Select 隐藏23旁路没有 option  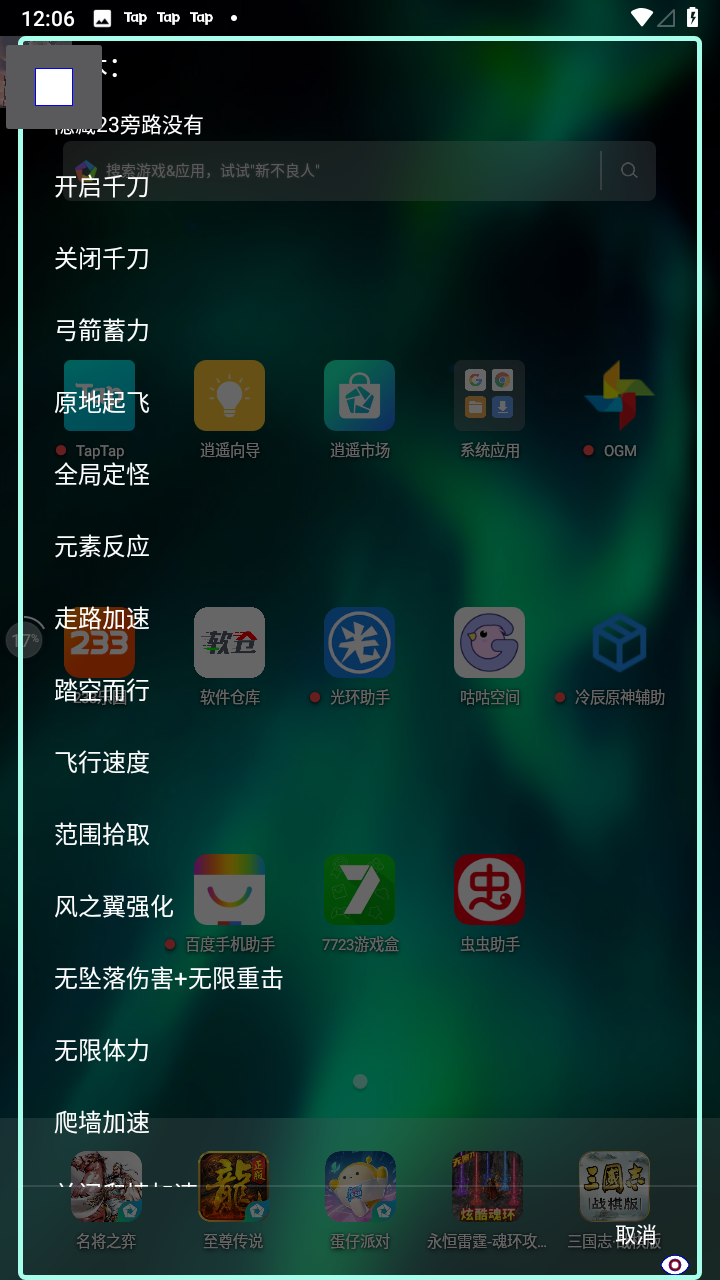click(129, 125)
